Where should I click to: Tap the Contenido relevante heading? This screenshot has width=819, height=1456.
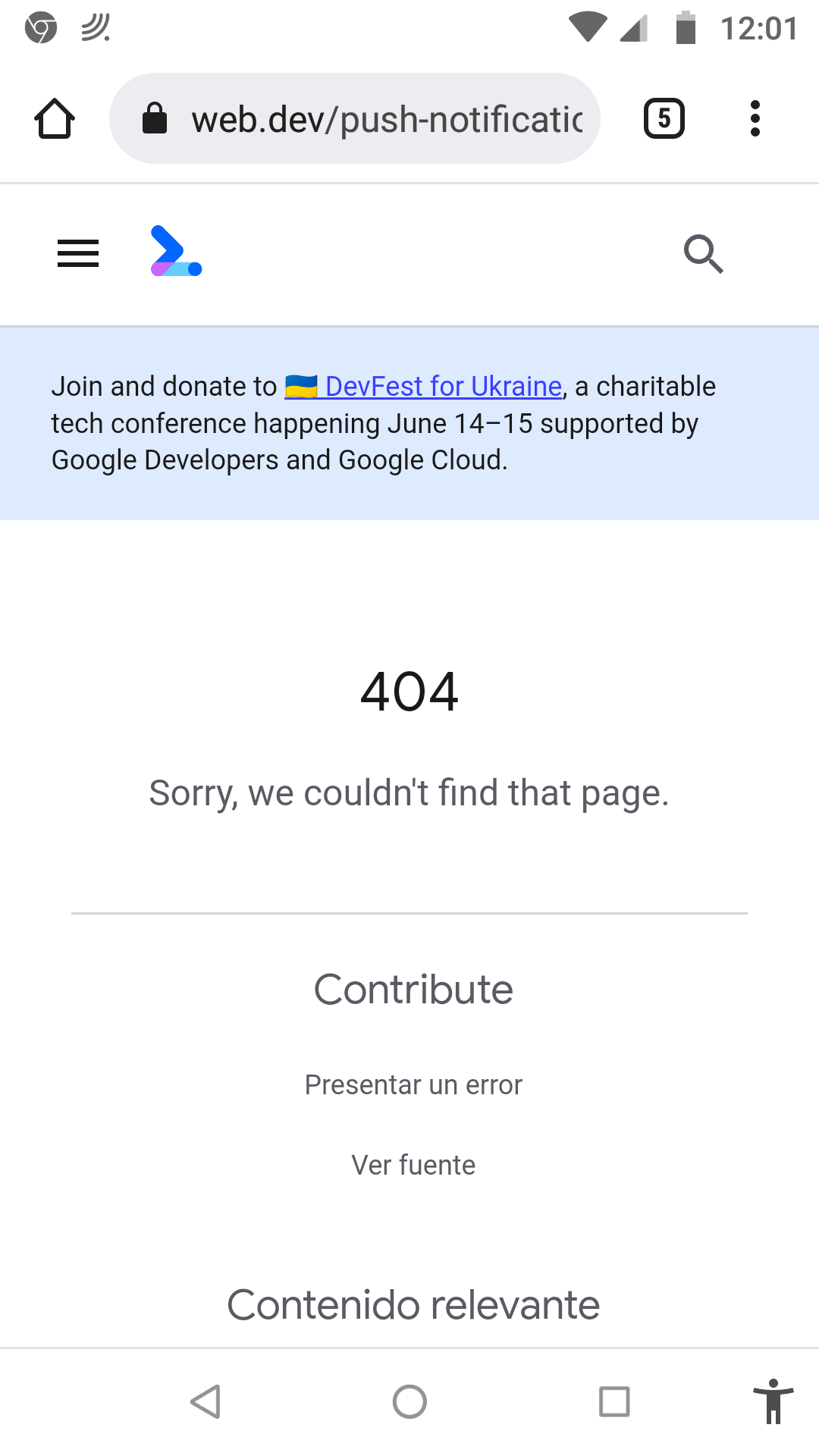click(x=413, y=1304)
